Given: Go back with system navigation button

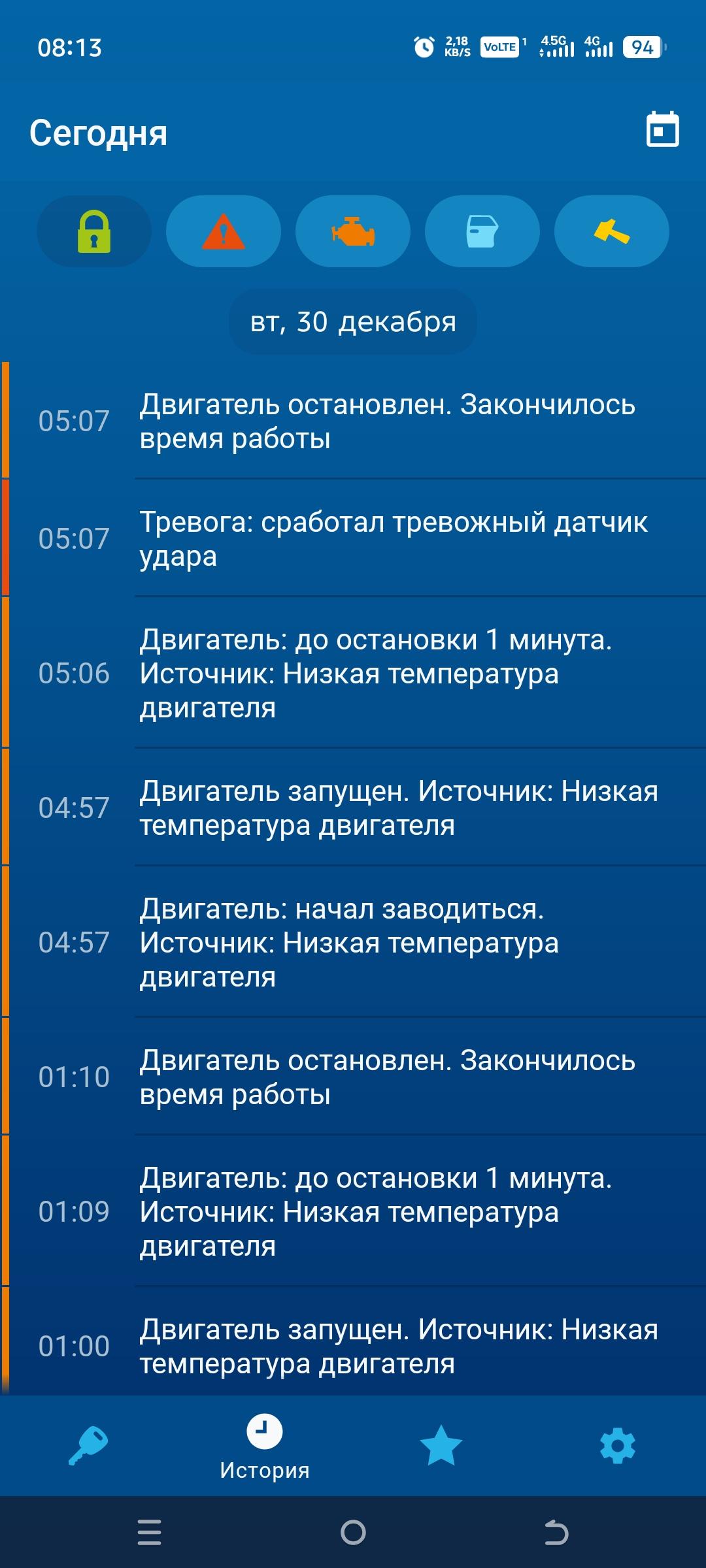Looking at the screenshot, I should [x=556, y=1532].
